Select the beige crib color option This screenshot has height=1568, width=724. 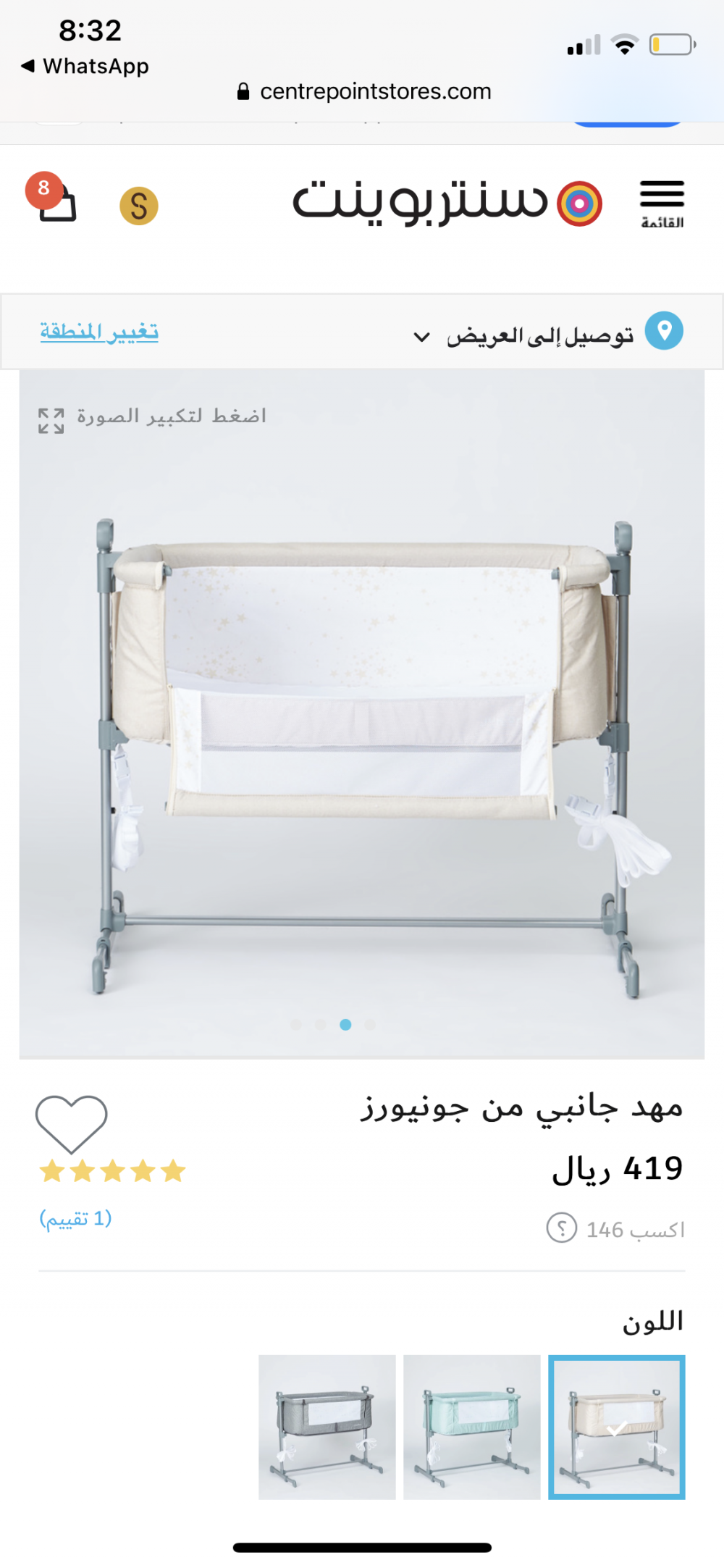(617, 1427)
